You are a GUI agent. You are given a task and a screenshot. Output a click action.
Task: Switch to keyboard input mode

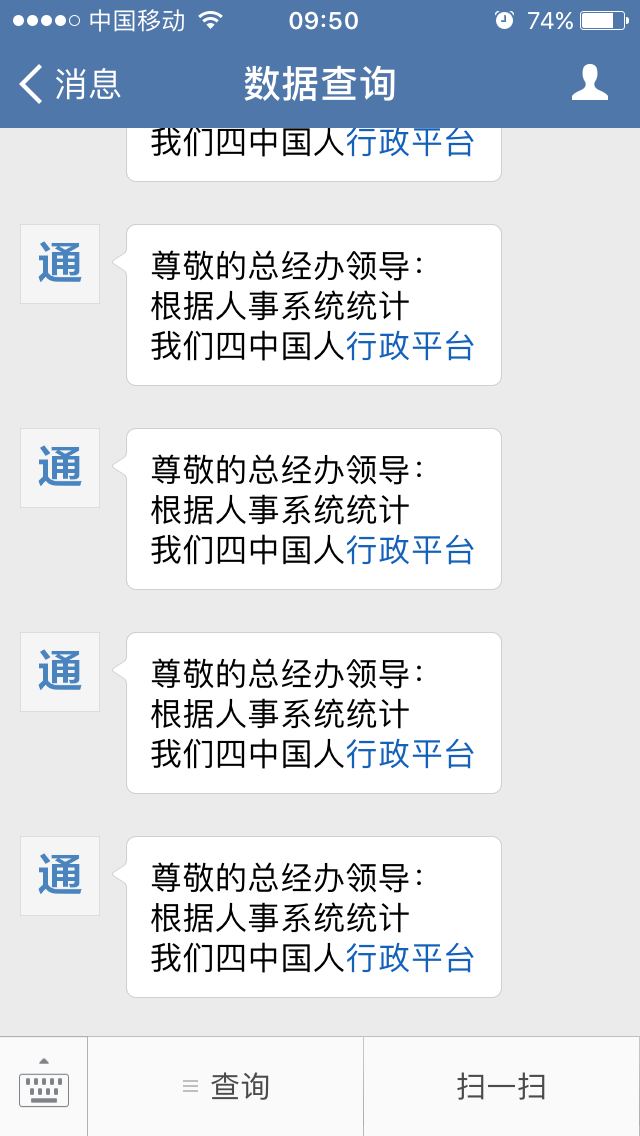[43, 1085]
